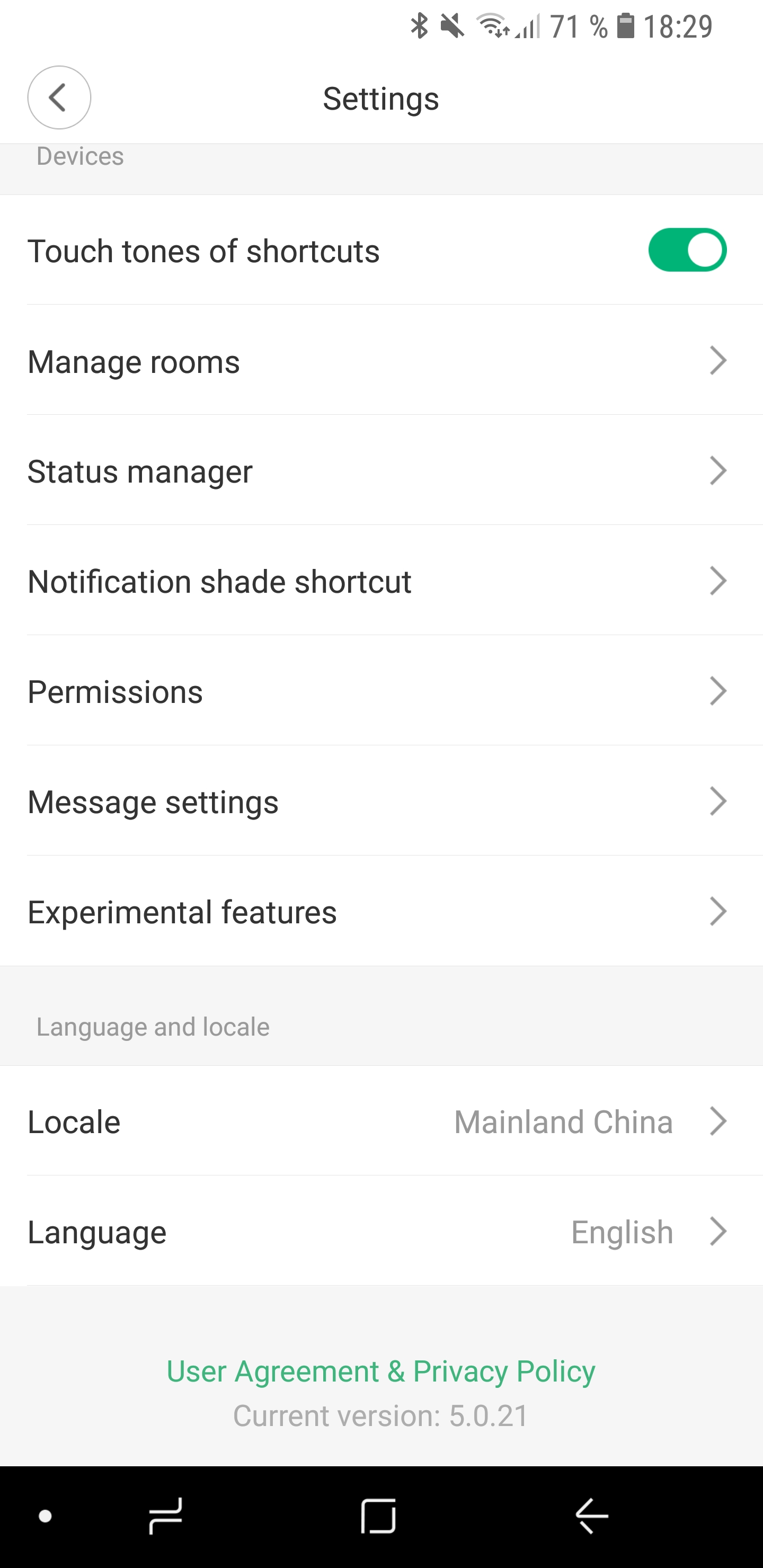Tap the system recent apps button
The height and width of the screenshot is (1568, 763).
[166, 1516]
